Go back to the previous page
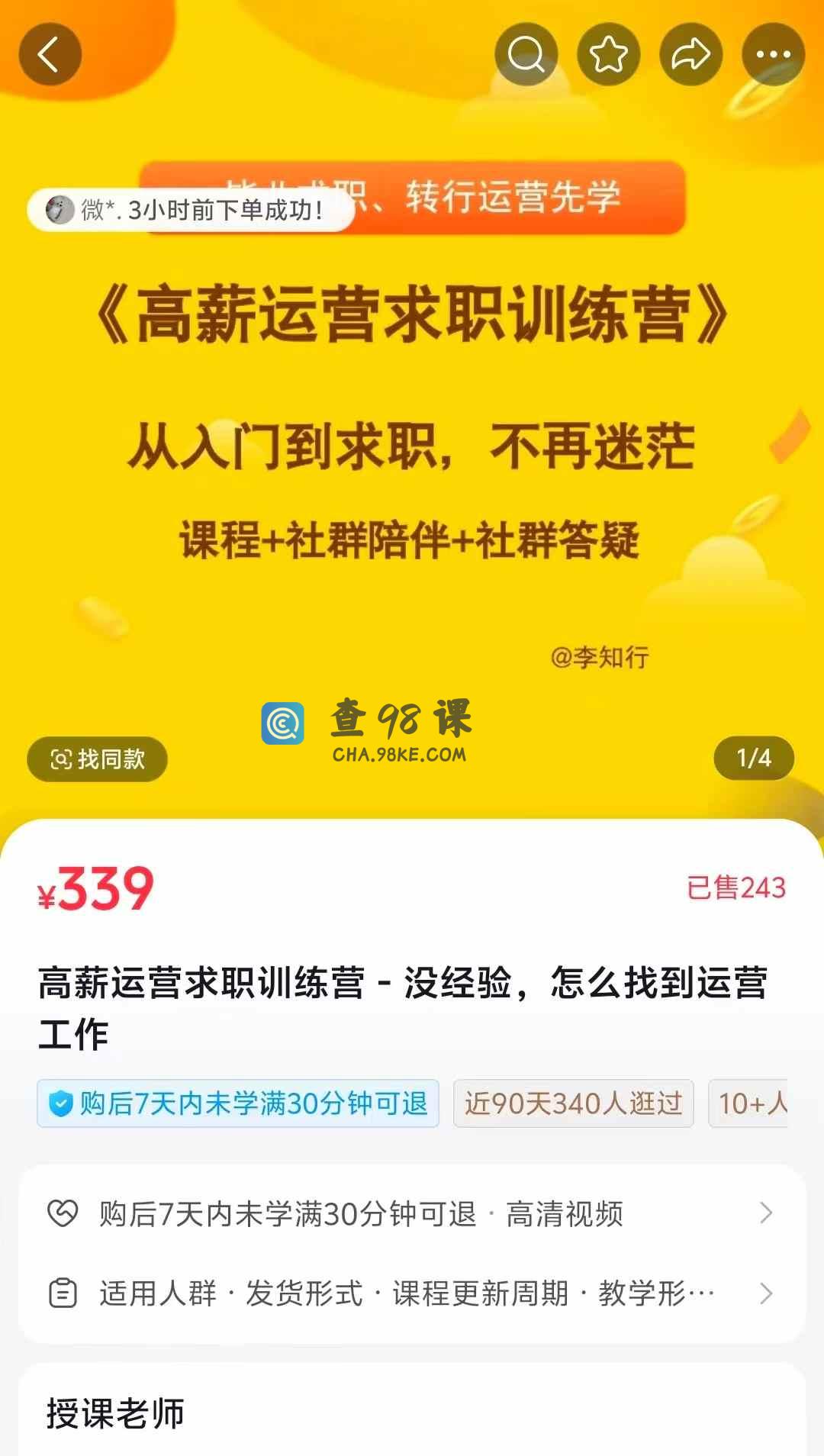Screen dimensions: 824x1456 click(x=50, y=54)
